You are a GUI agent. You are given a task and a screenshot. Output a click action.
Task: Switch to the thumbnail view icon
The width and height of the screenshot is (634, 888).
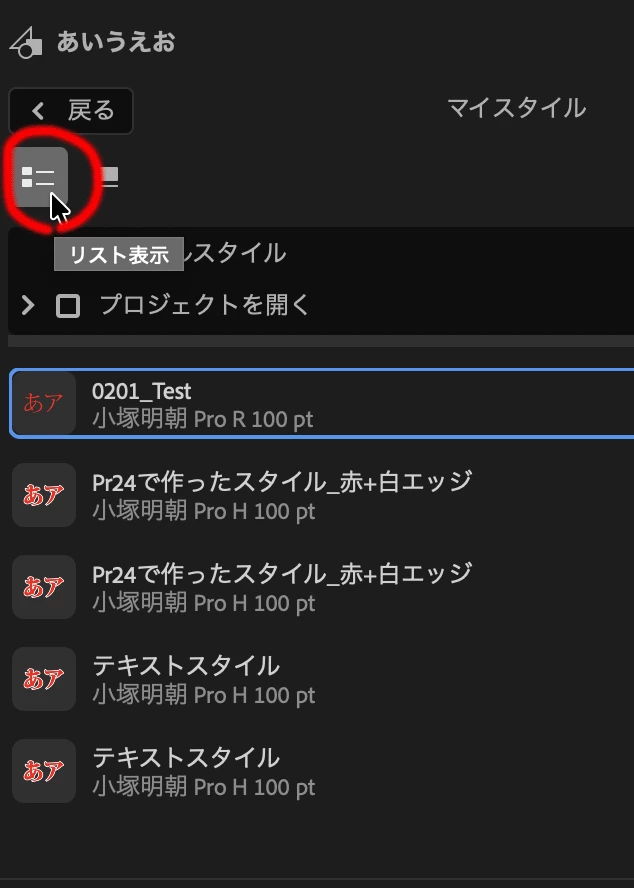[x=108, y=177]
